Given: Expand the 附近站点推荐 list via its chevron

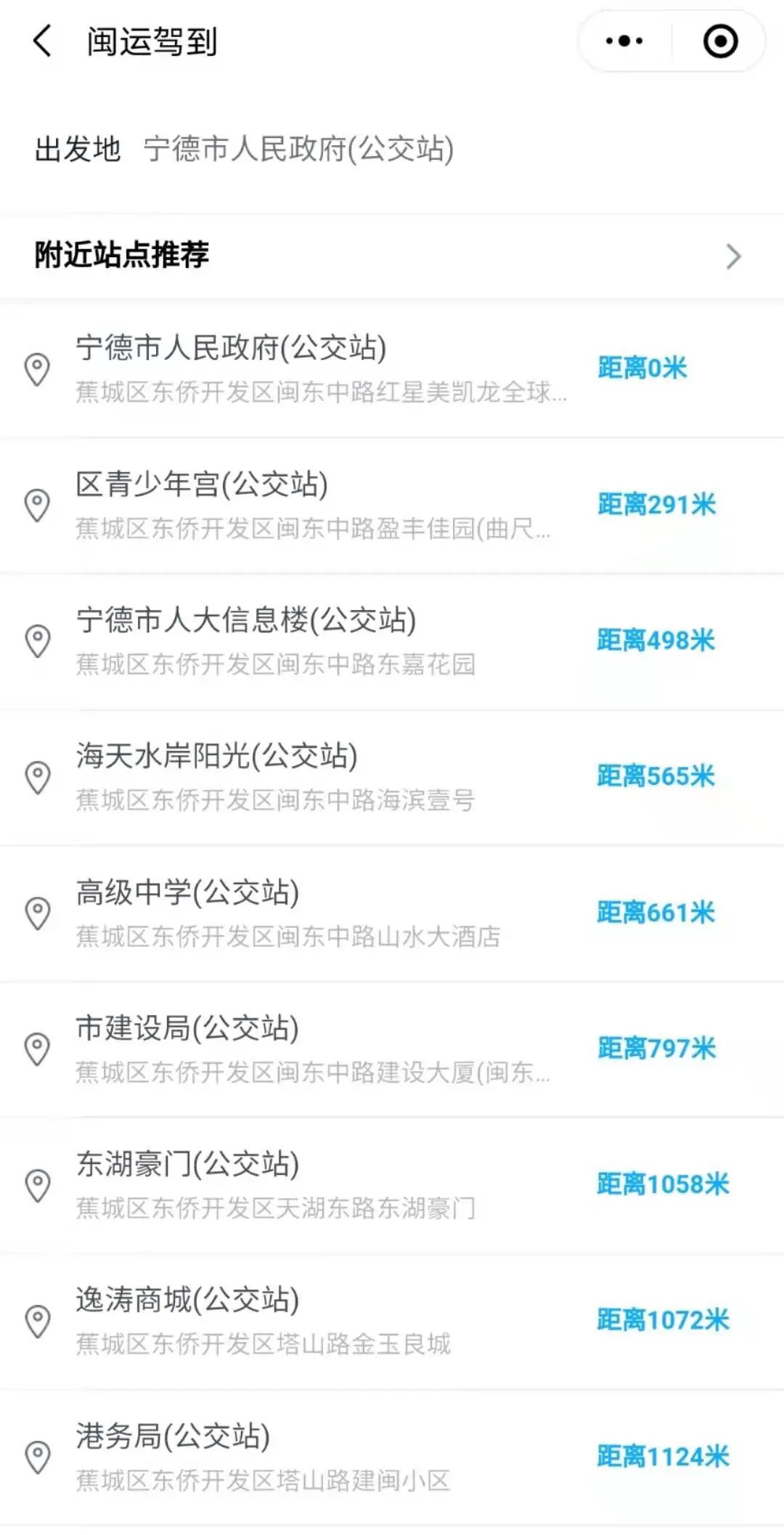Looking at the screenshot, I should [x=733, y=257].
